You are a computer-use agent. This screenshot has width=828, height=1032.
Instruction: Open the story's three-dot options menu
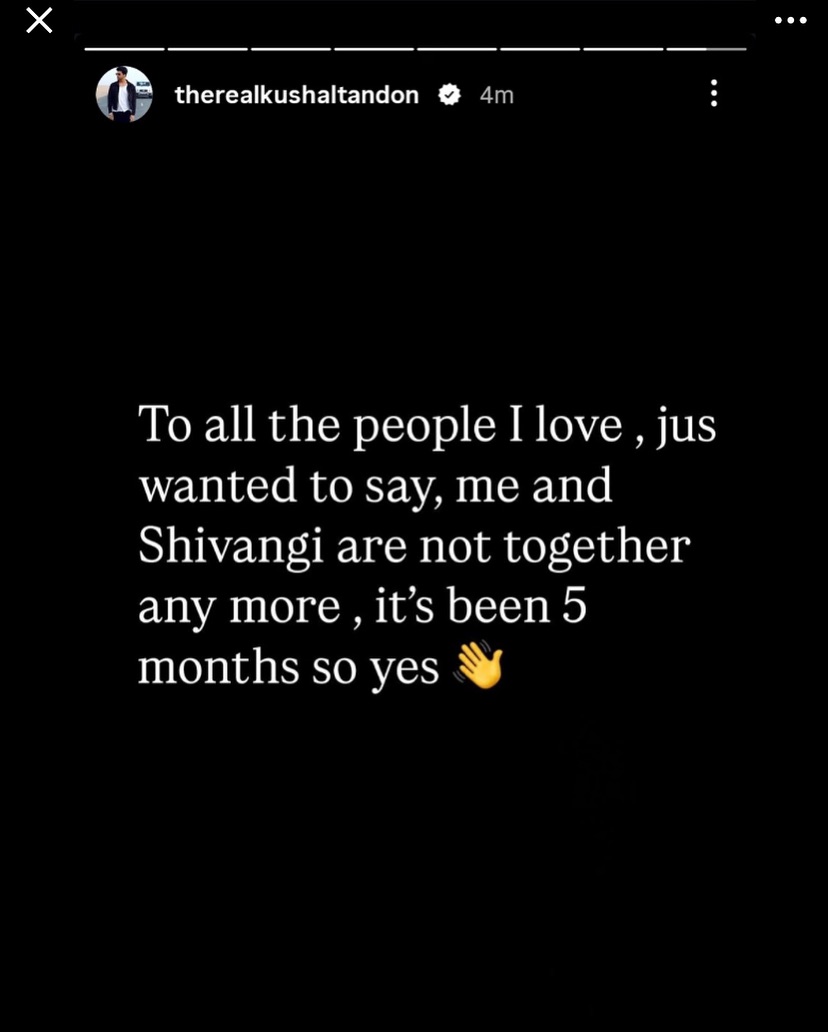[x=713, y=94]
